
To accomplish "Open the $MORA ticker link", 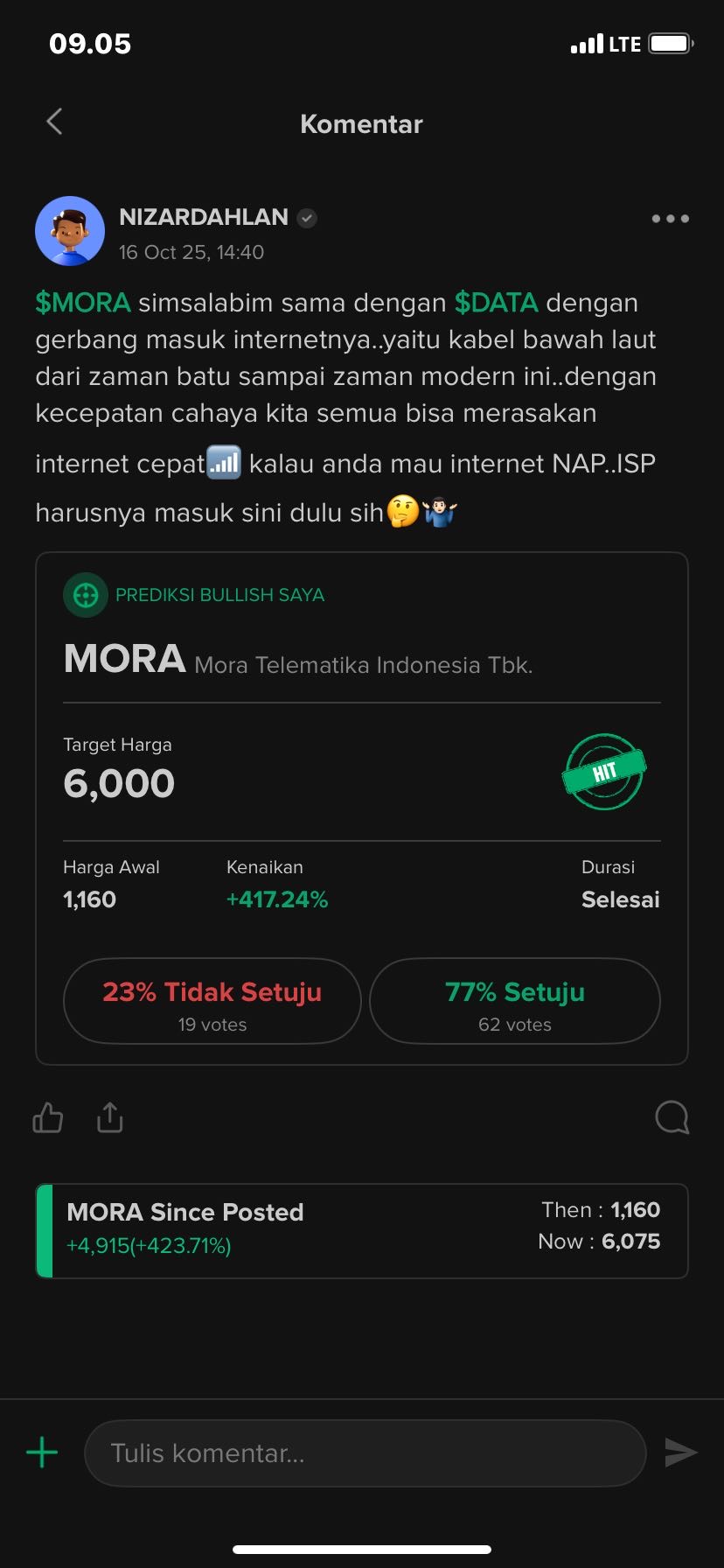I will click(x=83, y=303).
